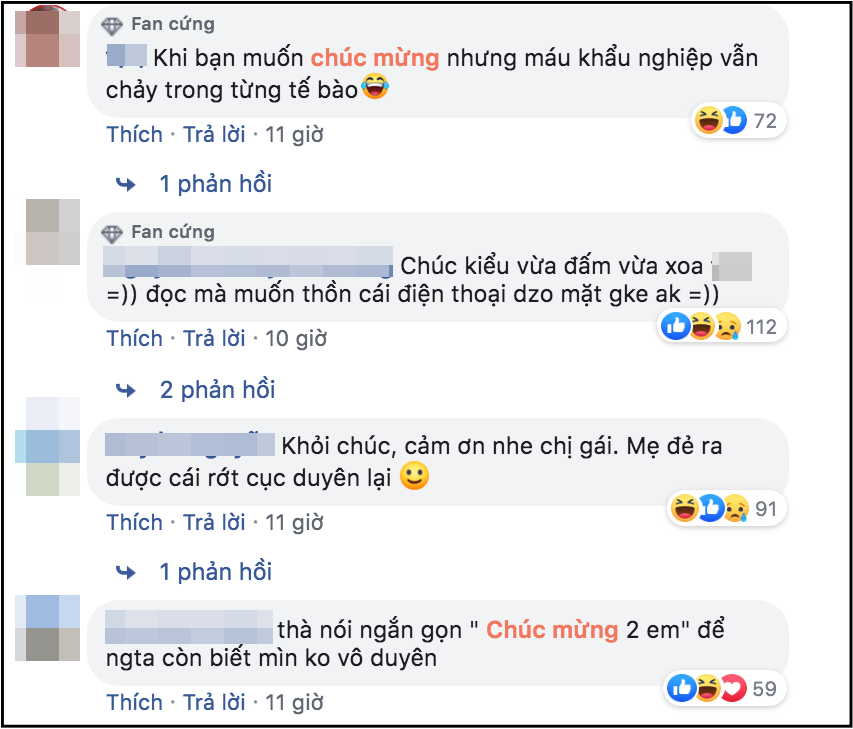The width and height of the screenshot is (853, 729).
Task: Expand the 1 reply under the 'máu khẩu nghiệp' comment
Action: [x=214, y=184]
